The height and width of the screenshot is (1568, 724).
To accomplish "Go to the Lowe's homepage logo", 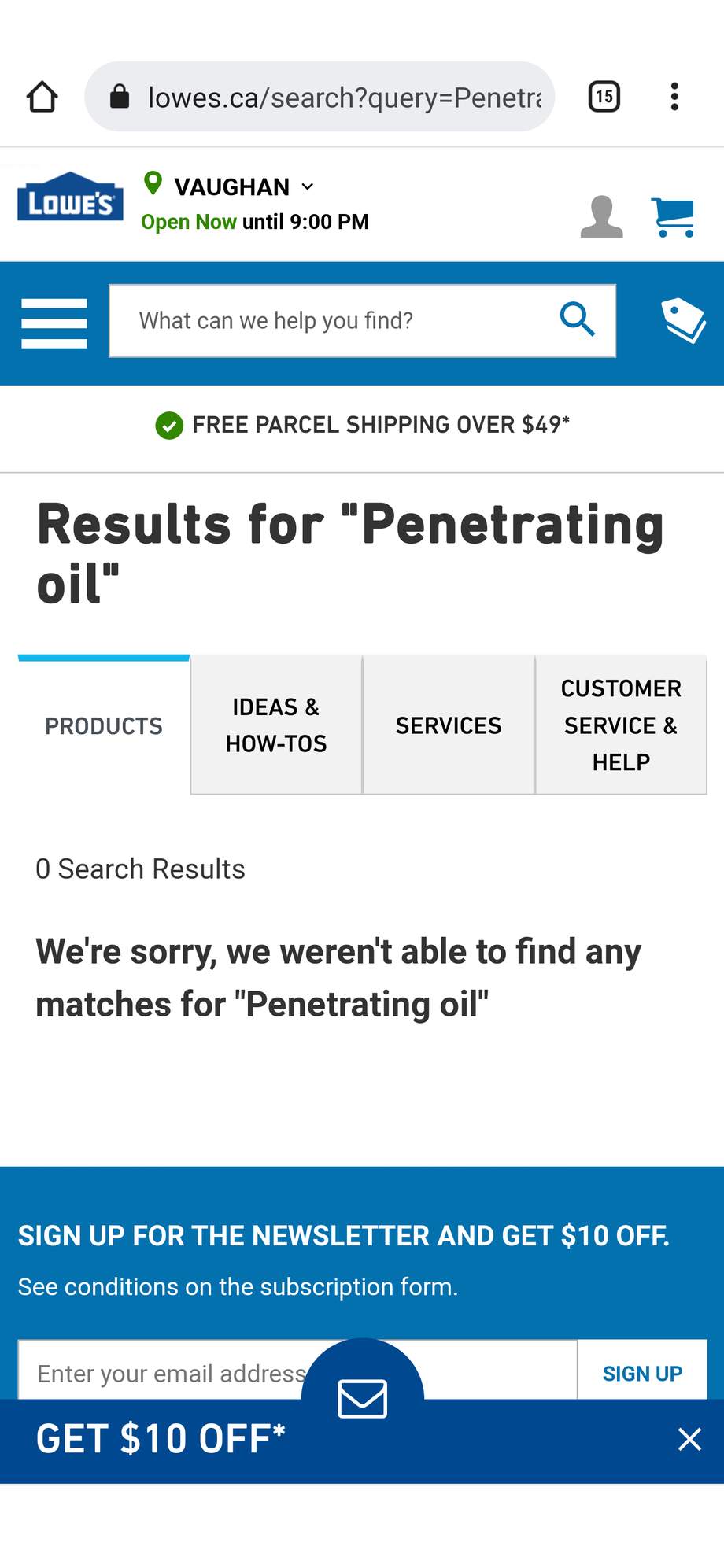I will tap(70, 197).
